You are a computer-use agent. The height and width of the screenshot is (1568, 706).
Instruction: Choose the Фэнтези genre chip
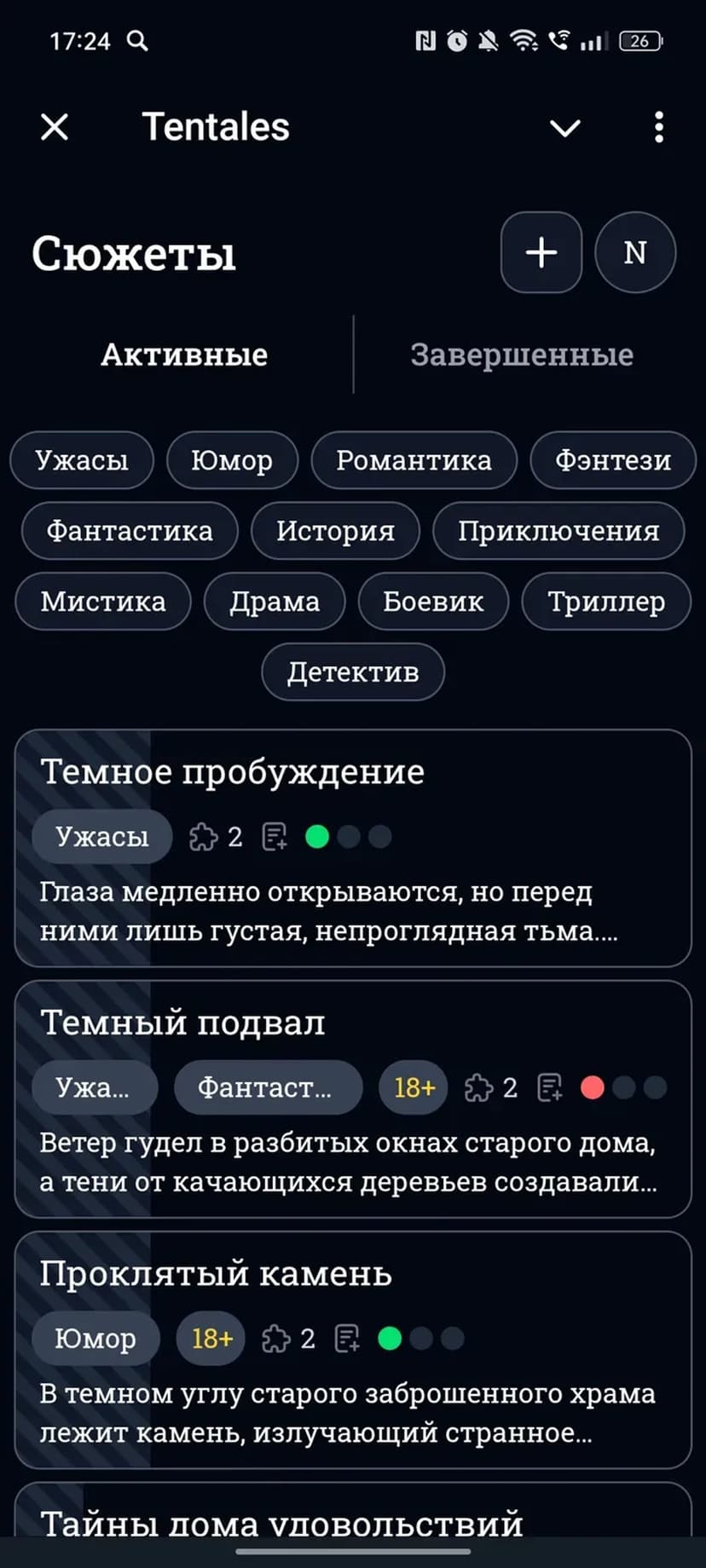point(612,460)
